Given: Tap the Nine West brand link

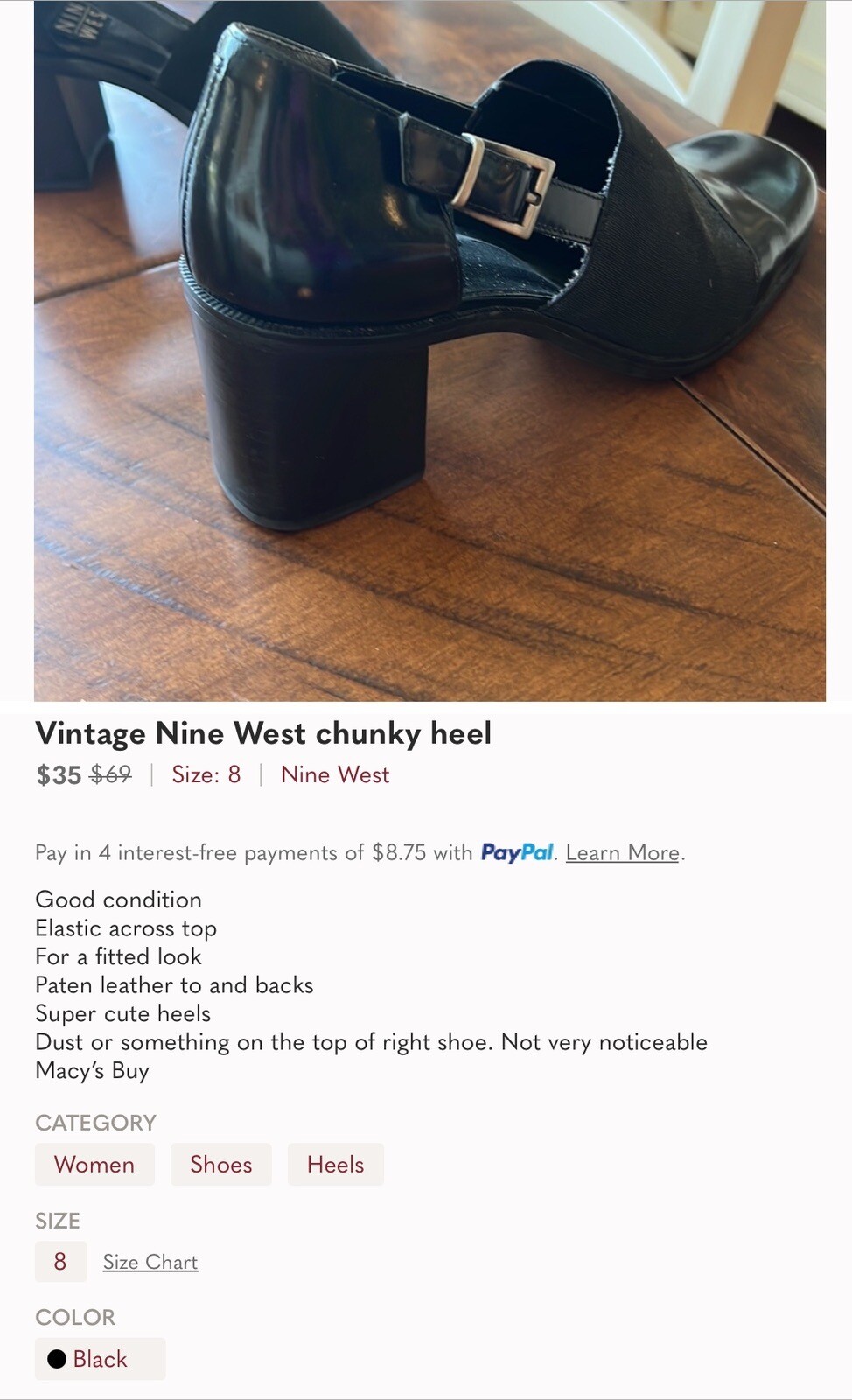Looking at the screenshot, I should pos(335,774).
